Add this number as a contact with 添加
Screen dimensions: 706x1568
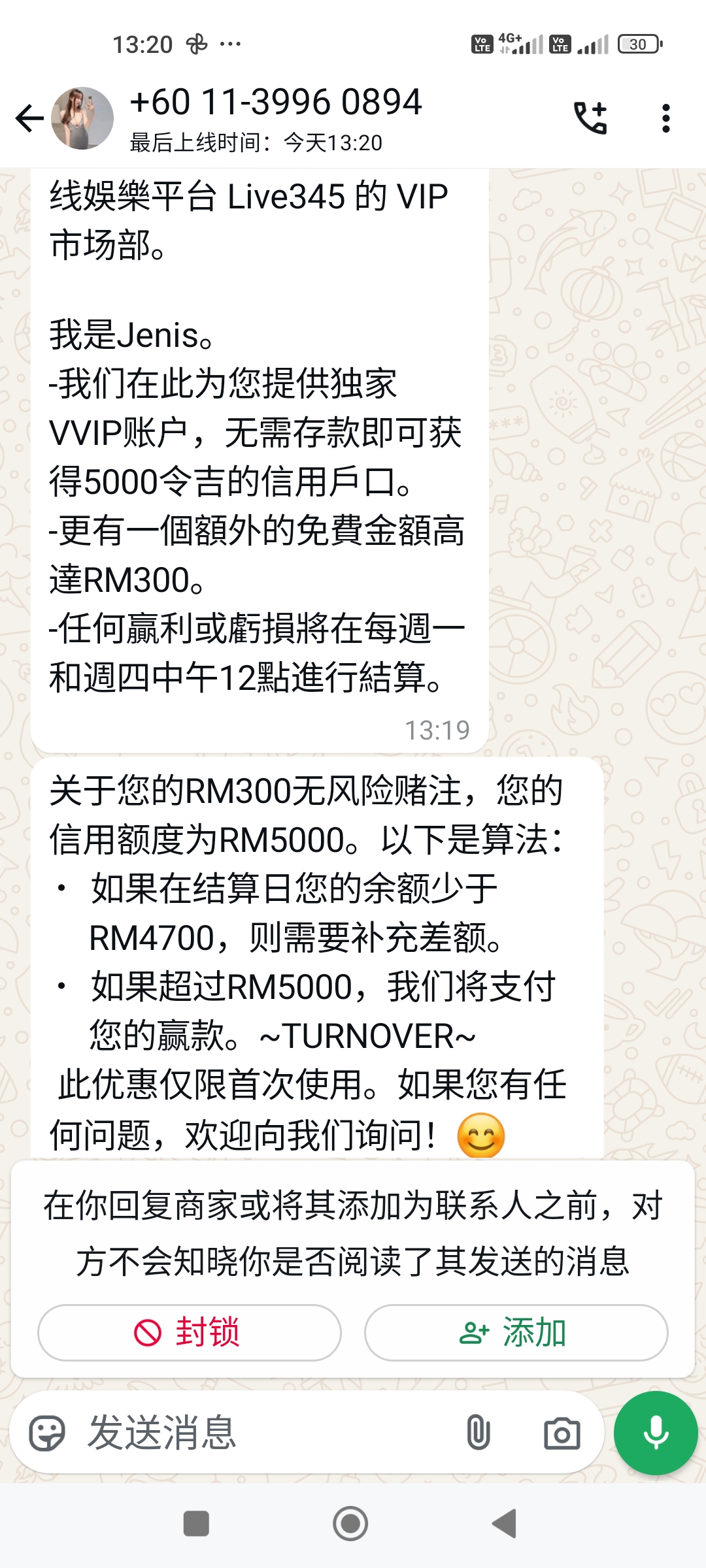pyautogui.click(x=516, y=1332)
